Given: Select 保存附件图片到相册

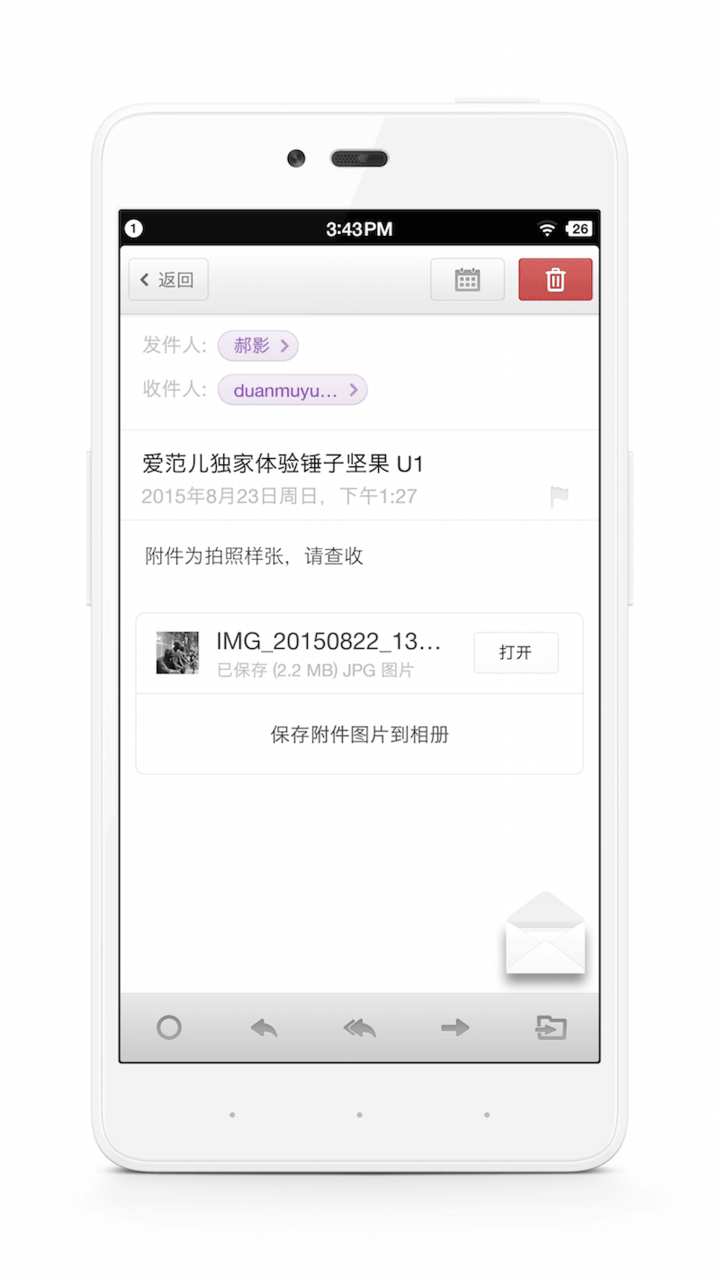Looking at the screenshot, I should [359, 735].
